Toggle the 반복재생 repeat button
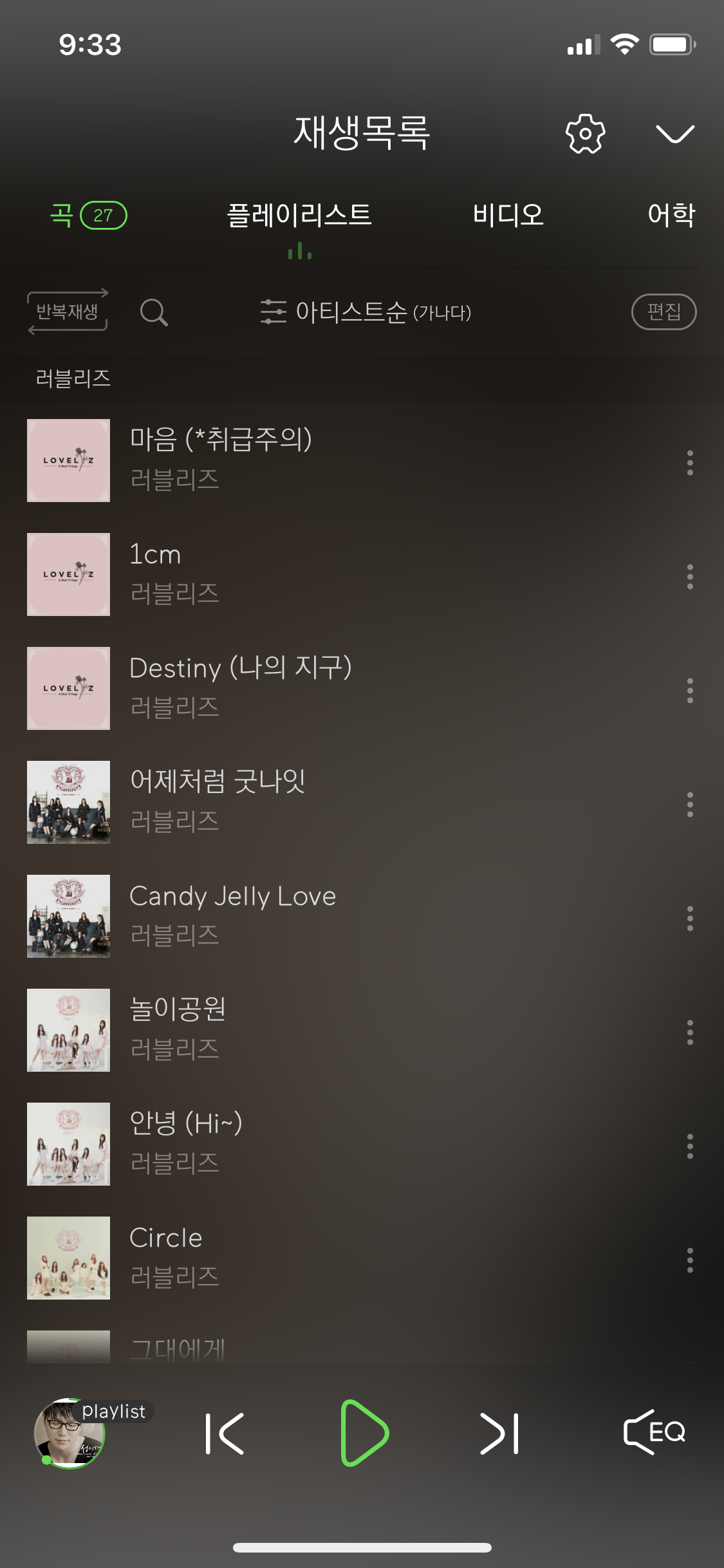The height and width of the screenshot is (1568, 724). tap(68, 312)
